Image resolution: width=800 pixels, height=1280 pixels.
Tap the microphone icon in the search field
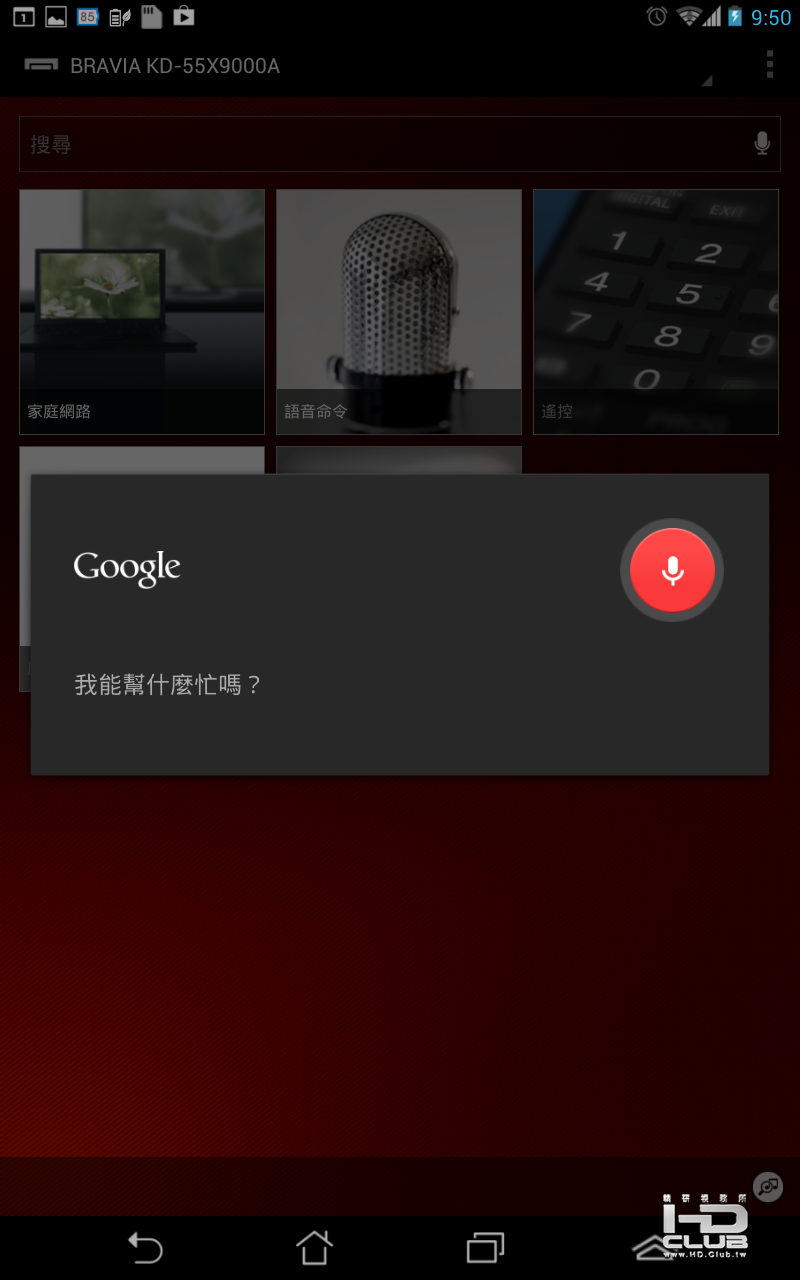point(762,144)
